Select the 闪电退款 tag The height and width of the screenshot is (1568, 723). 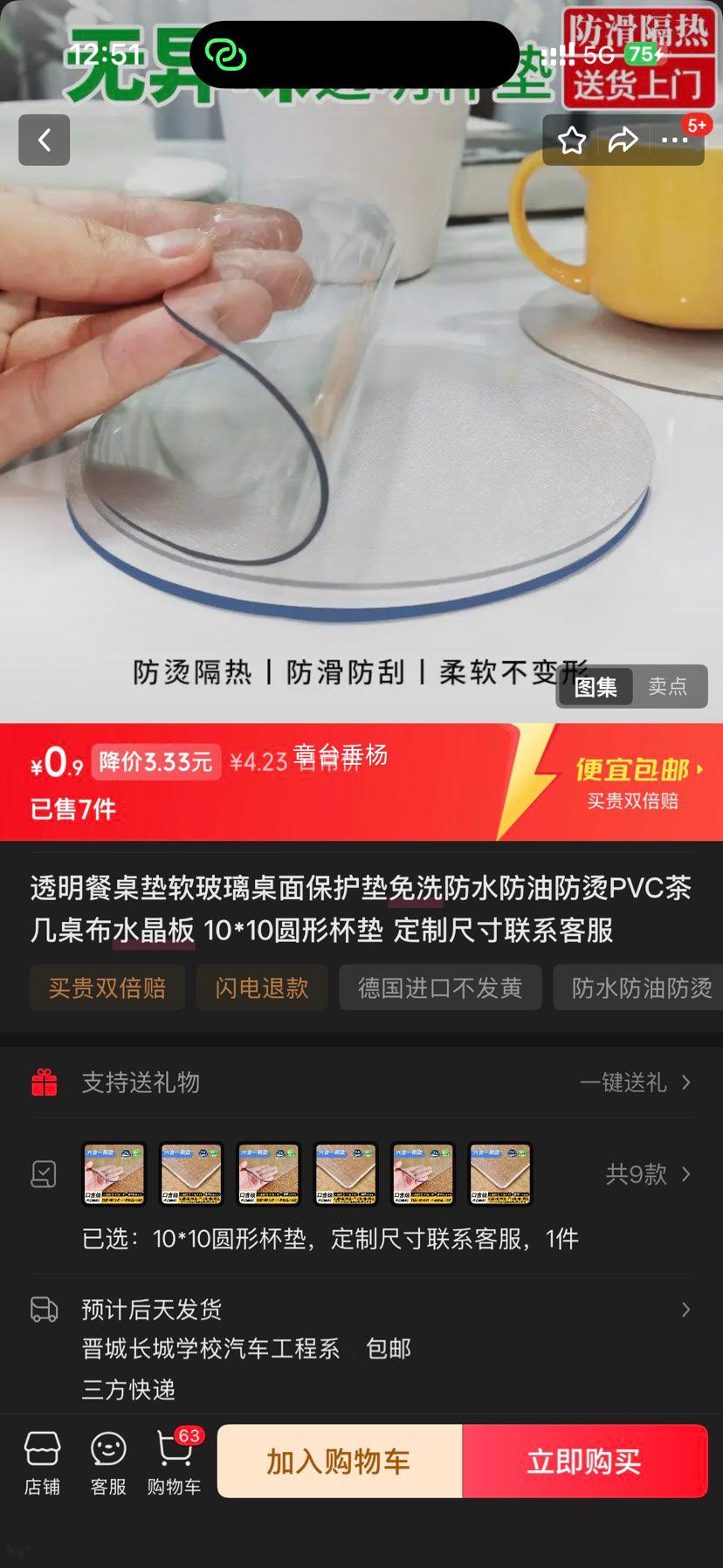(x=261, y=987)
